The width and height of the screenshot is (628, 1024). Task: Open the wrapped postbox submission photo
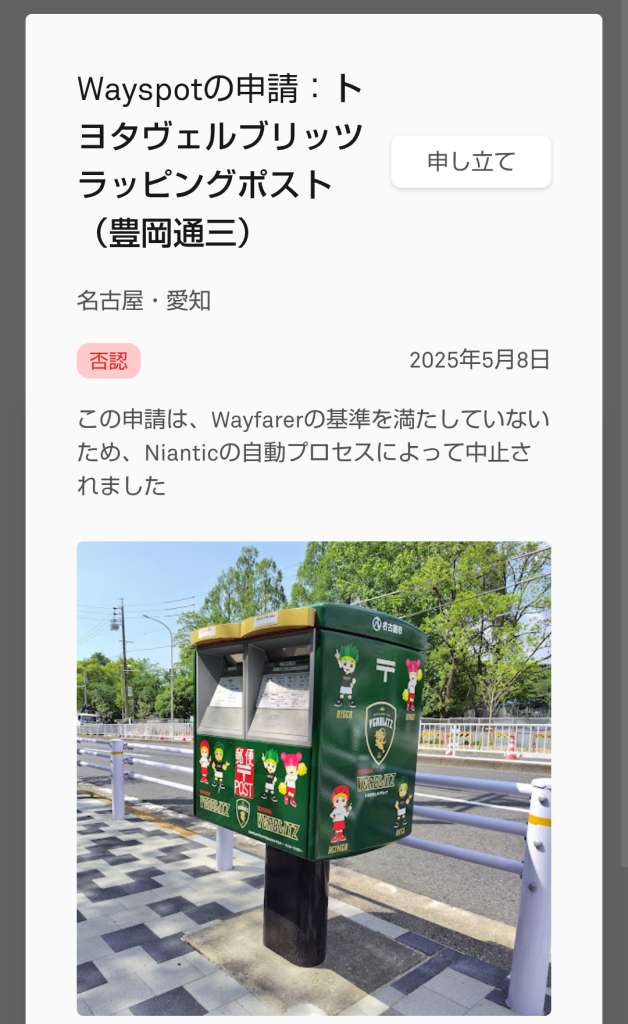tap(313, 778)
